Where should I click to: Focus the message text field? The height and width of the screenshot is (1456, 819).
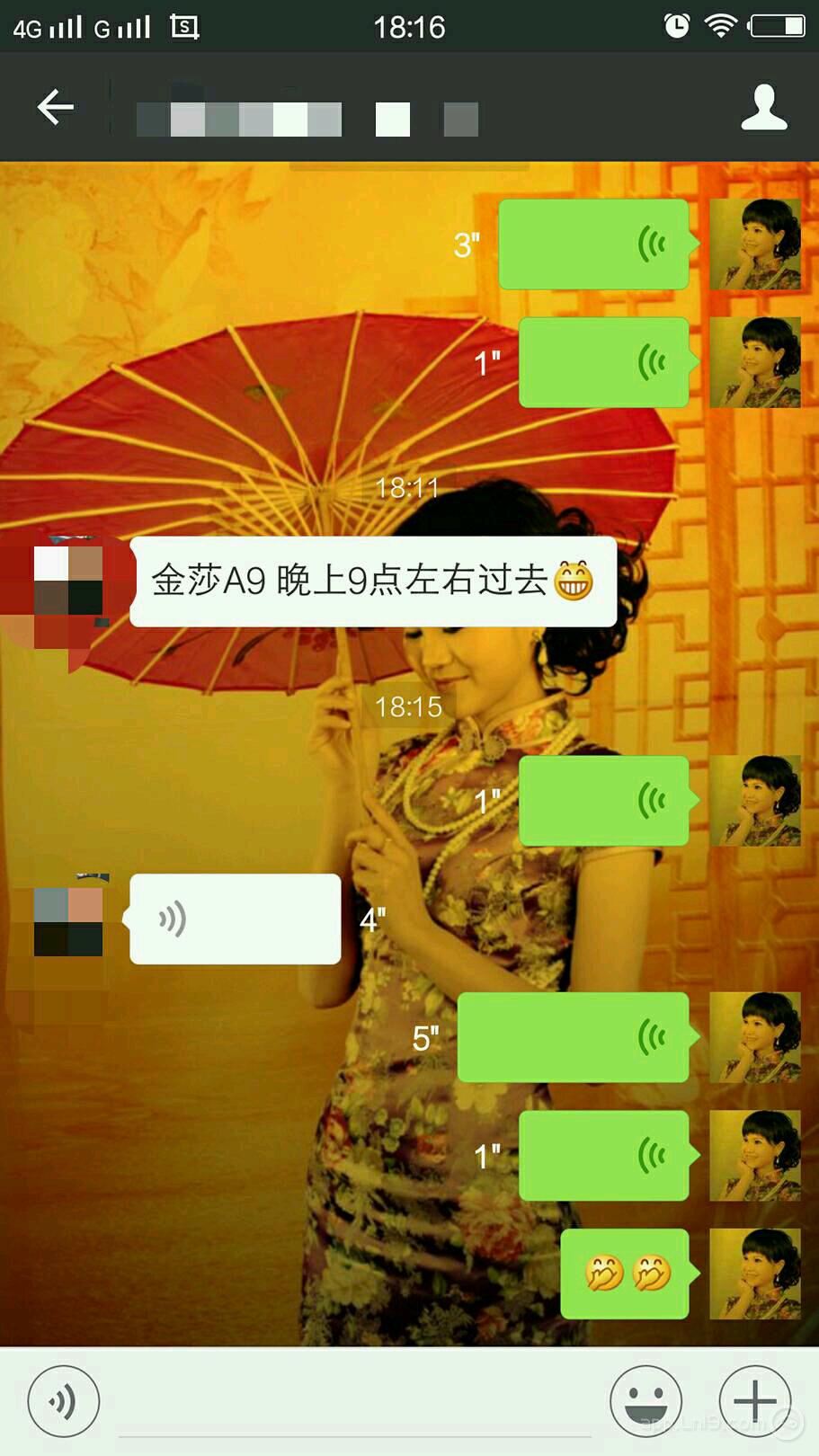pos(355,1402)
